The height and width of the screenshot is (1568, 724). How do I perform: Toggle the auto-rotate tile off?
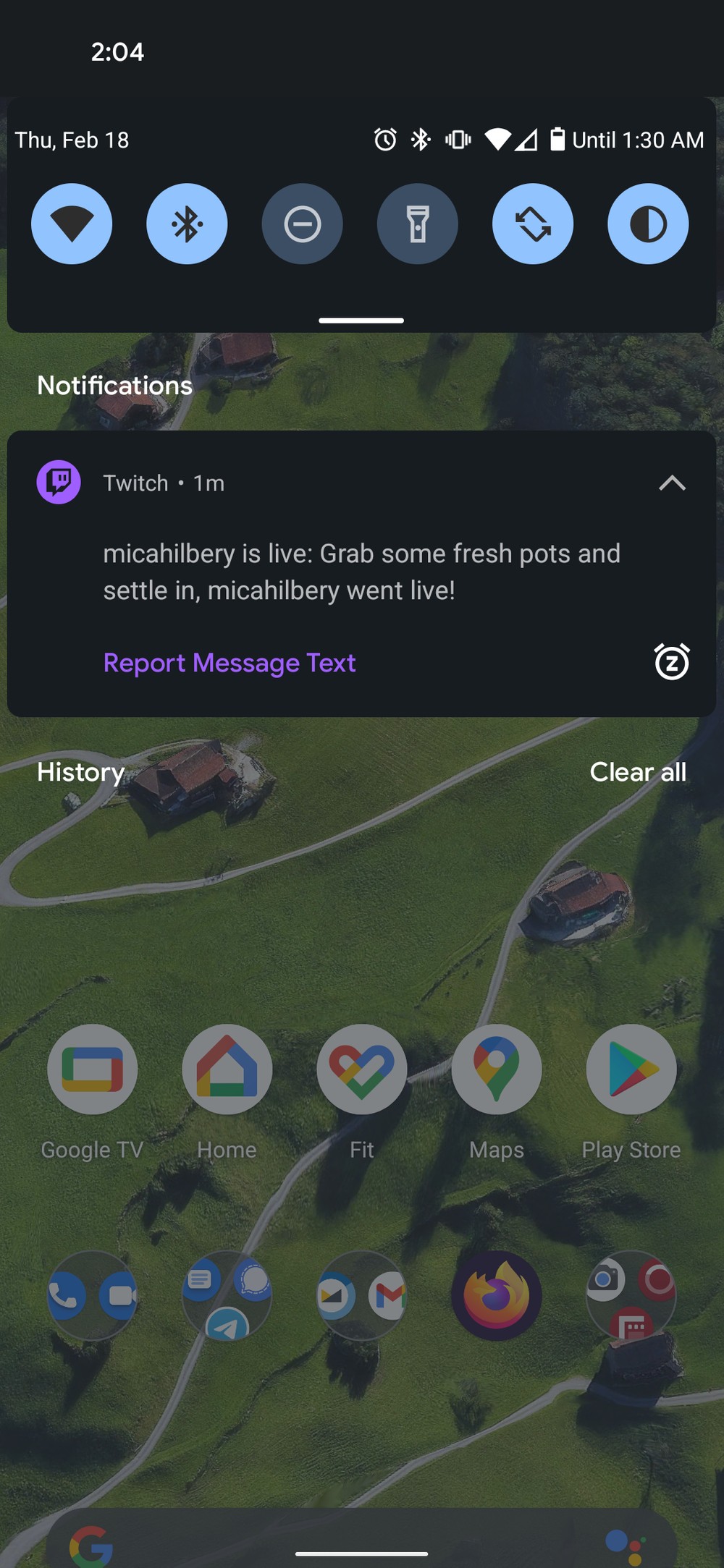point(533,224)
